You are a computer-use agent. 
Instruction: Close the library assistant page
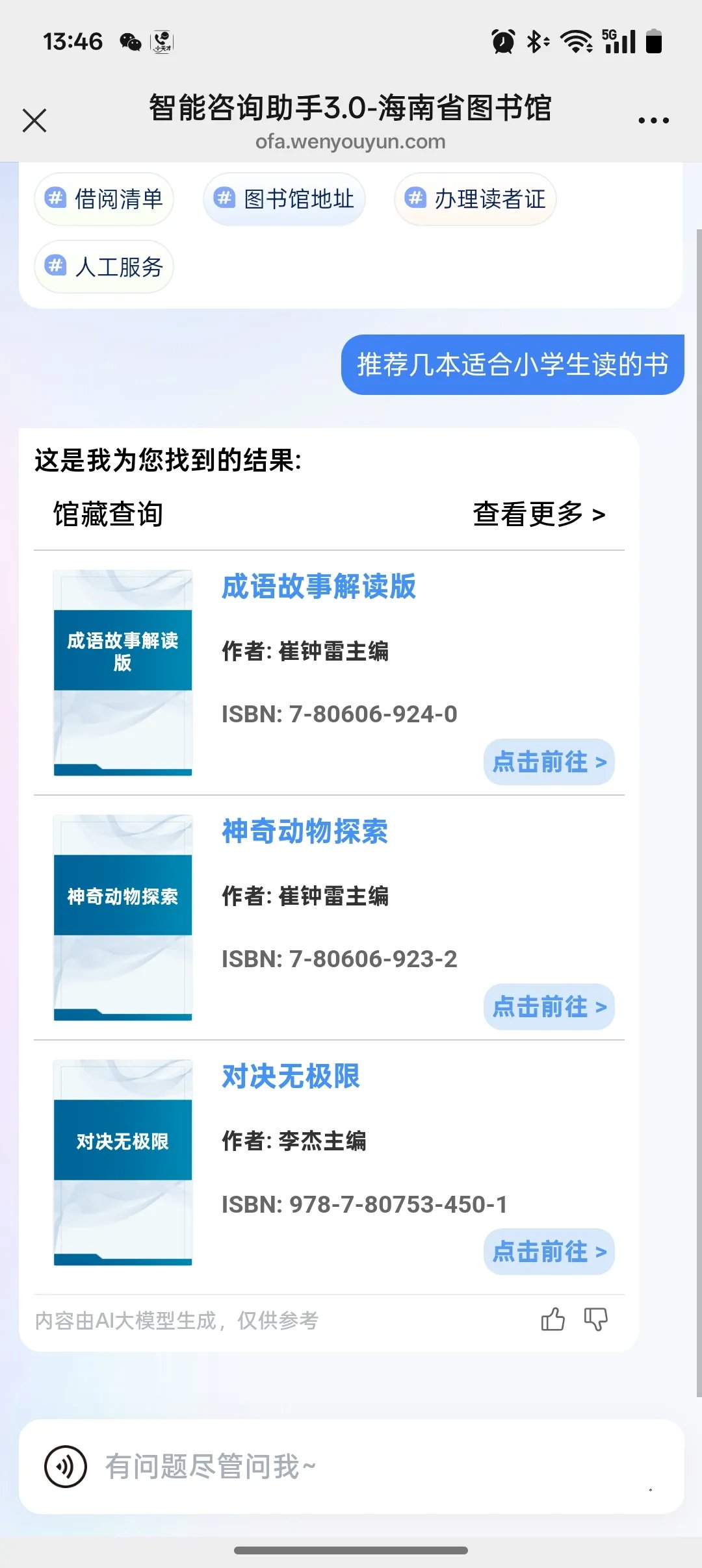pos(34,120)
